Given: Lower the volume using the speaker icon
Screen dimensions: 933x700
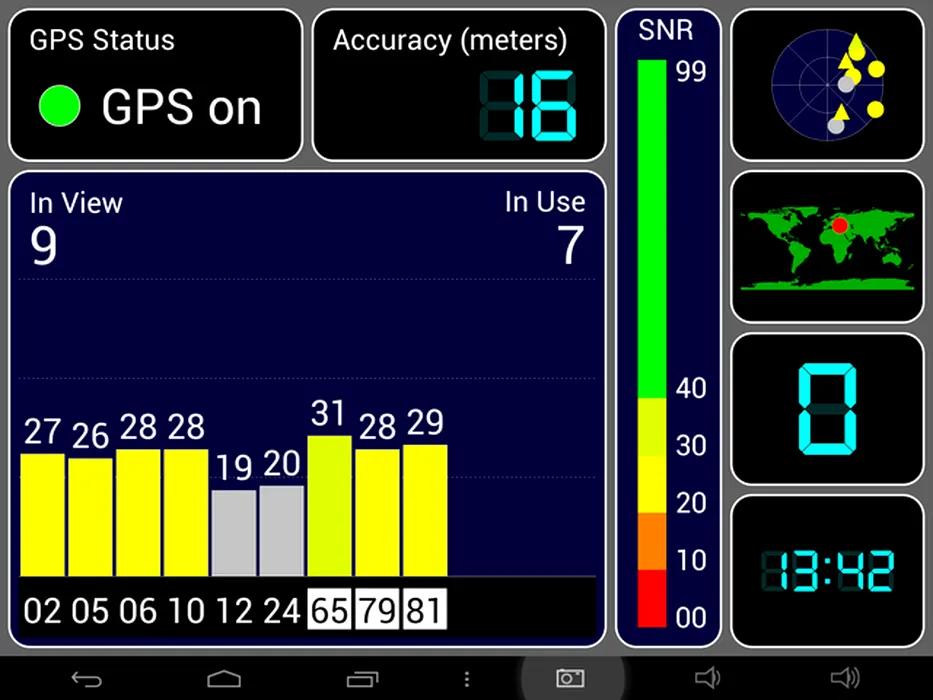Looking at the screenshot, I should coord(706,679).
